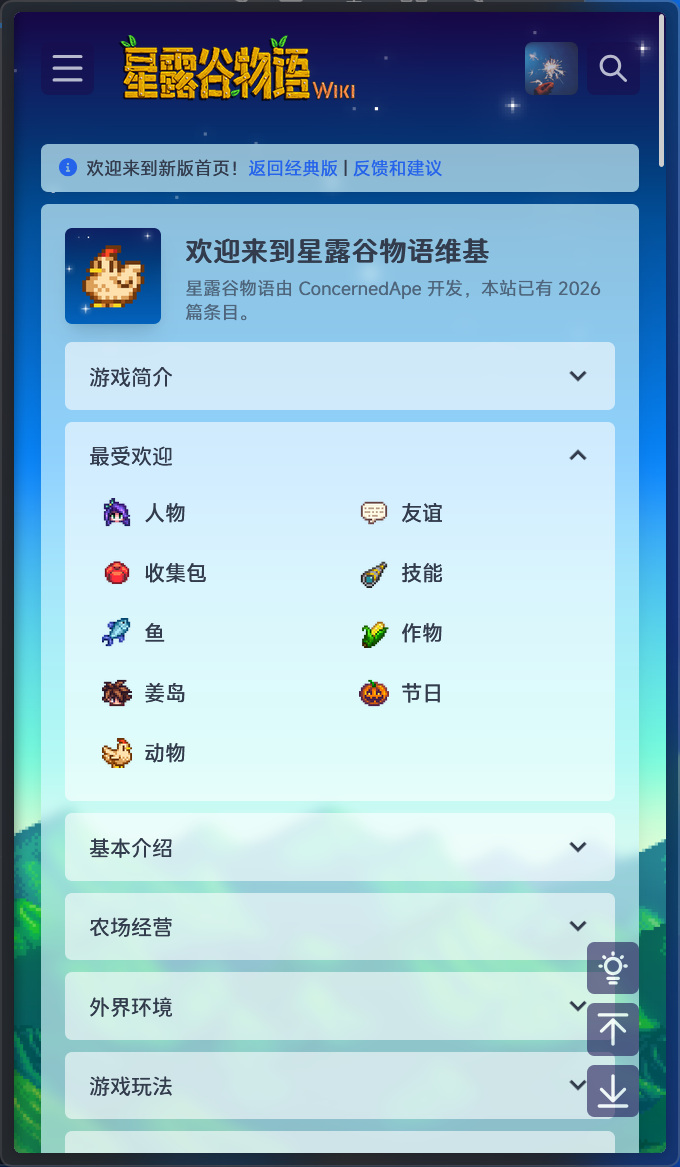
Task: Open the 技能 page
Action: coord(402,573)
